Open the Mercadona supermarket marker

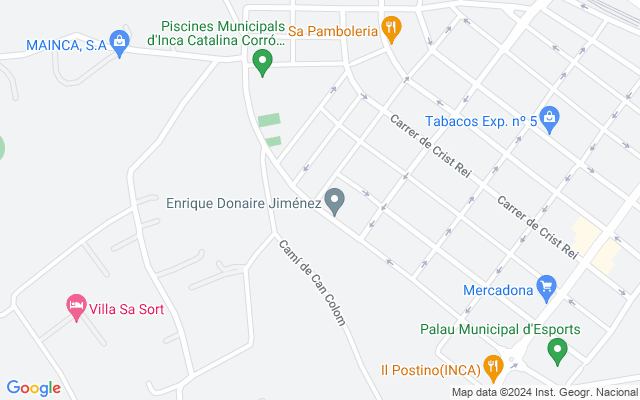[x=546, y=289]
